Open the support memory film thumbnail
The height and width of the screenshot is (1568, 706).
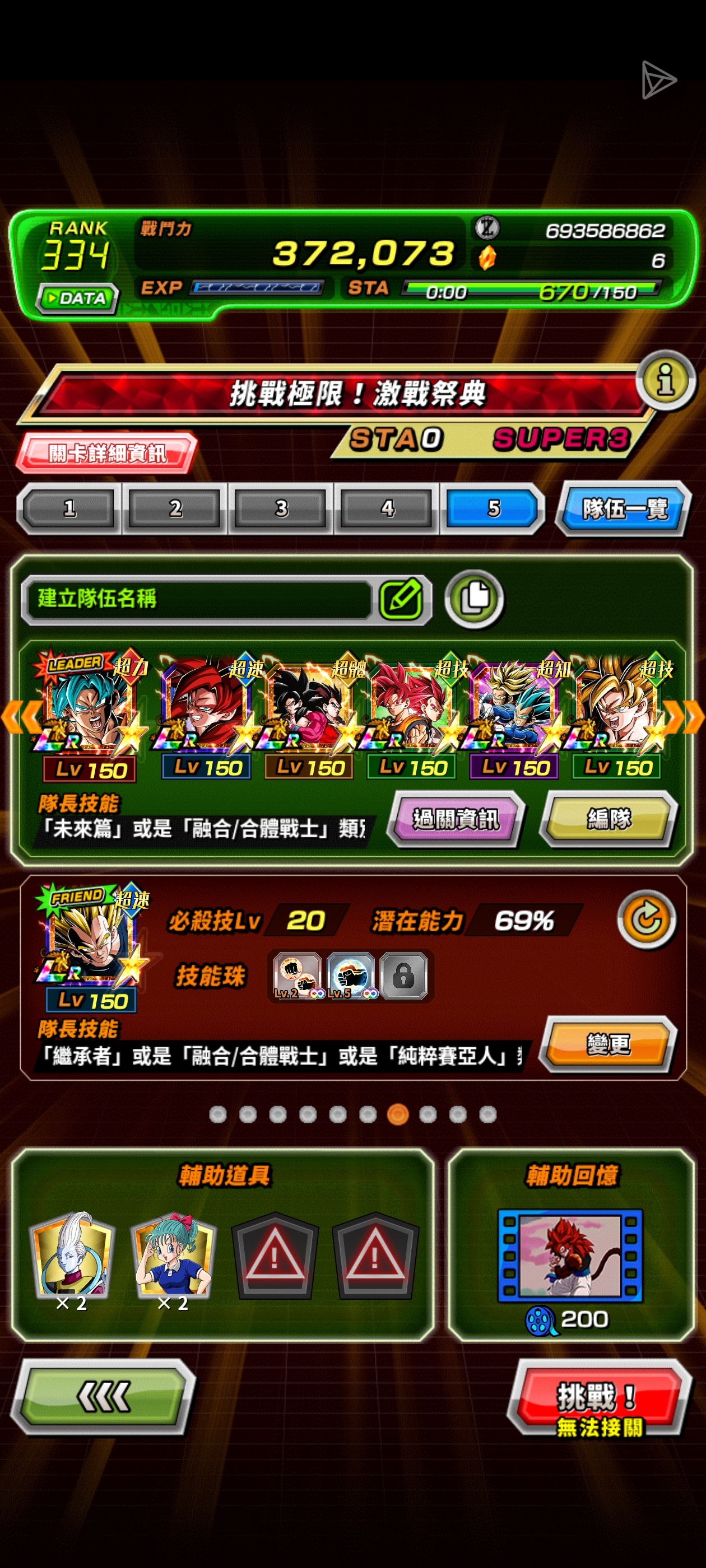(x=569, y=1255)
